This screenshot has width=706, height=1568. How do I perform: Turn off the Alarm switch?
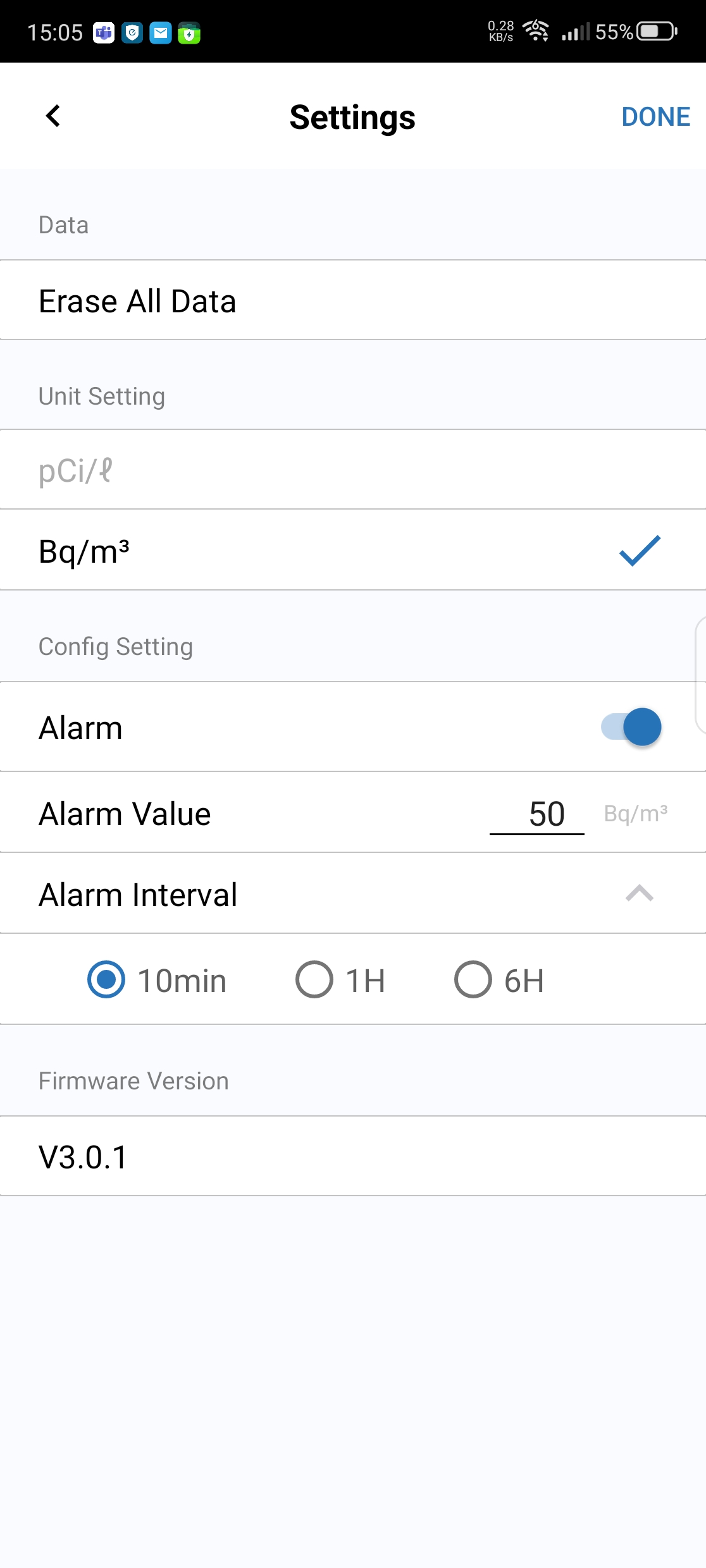(631, 727)
